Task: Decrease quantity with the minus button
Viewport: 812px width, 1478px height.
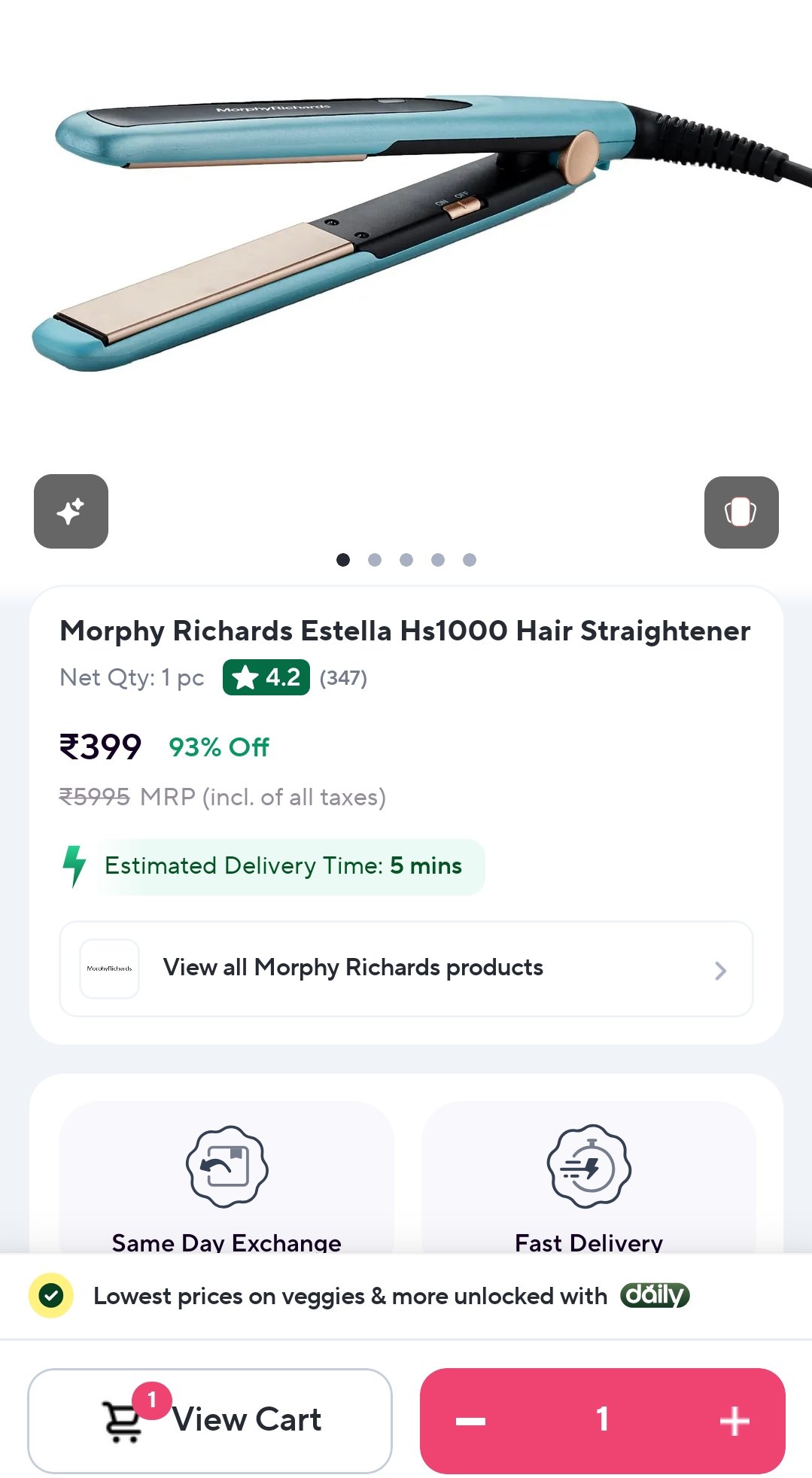Action: [x=470, y=1421]
